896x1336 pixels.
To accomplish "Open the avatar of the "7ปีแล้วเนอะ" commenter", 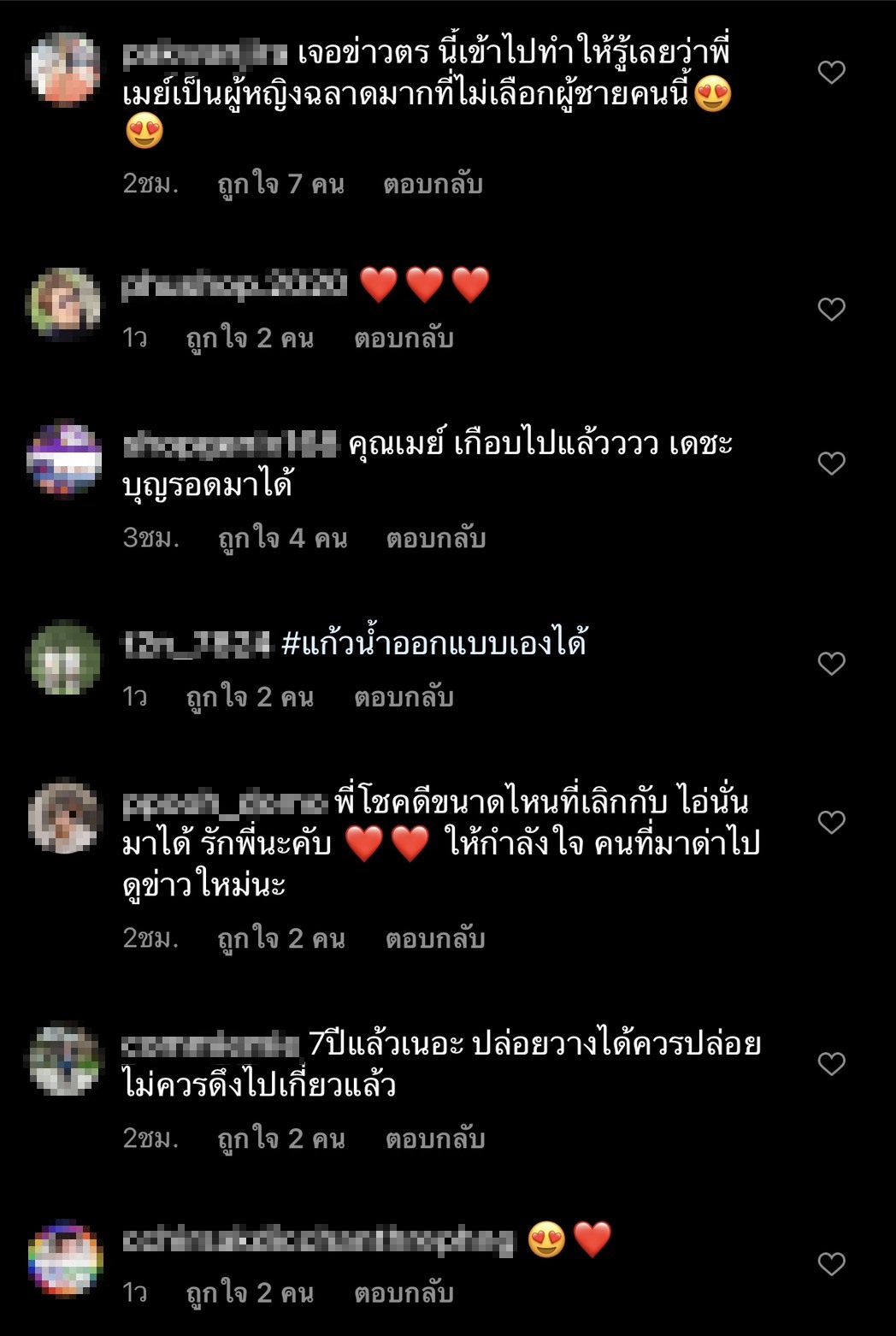I will coord(65,1059).
